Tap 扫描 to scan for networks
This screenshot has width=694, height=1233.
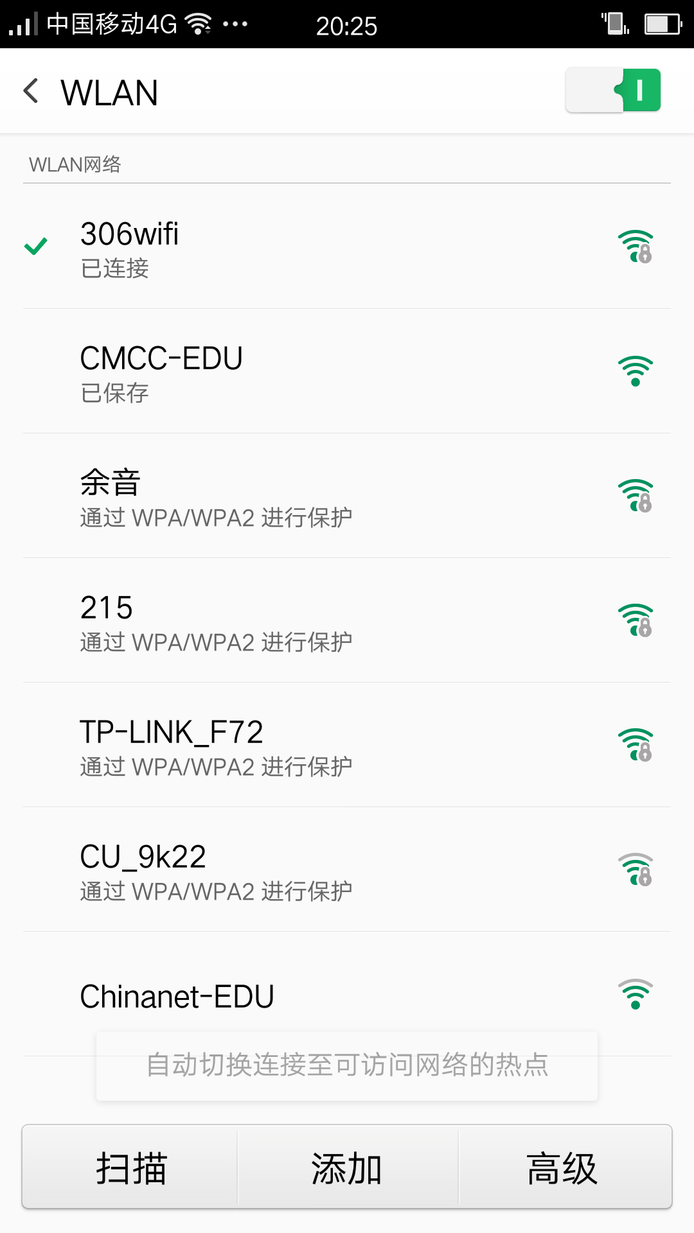pos(131,1167)
